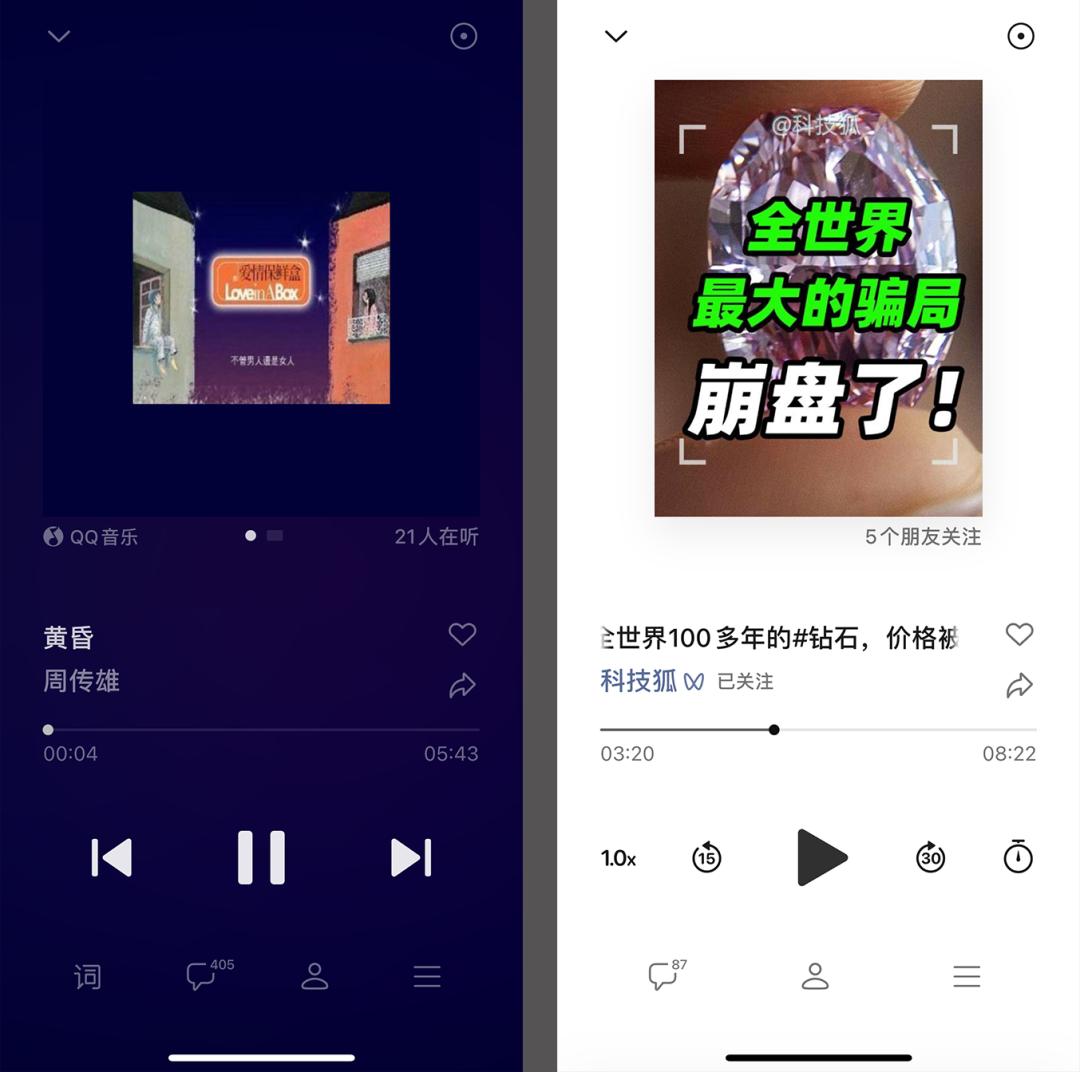
Task: Pause the song 黄昏
Action: point(261,857)
